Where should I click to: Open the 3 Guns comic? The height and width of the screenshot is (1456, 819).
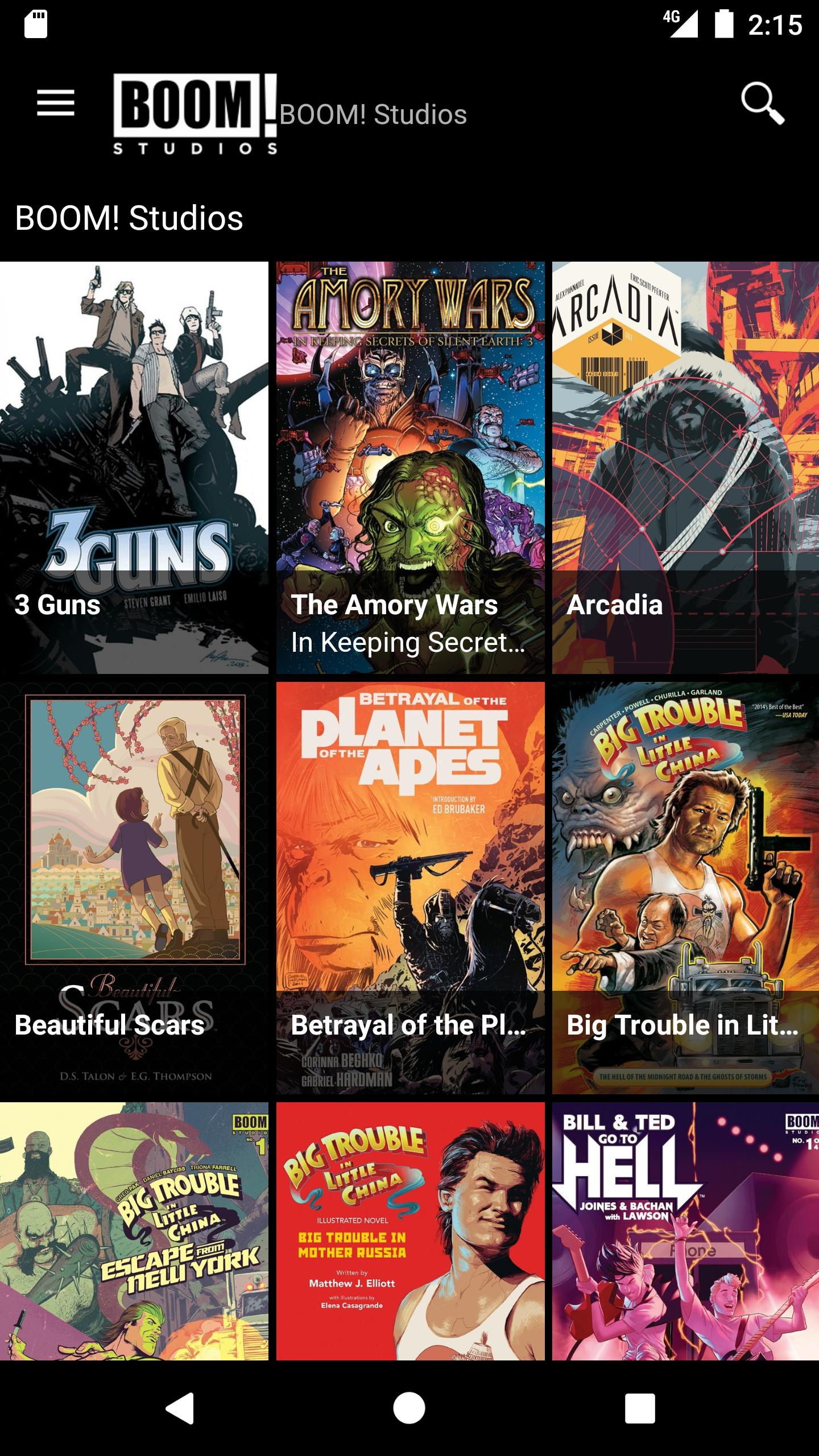pyautogui.click(x=134, y=468)
